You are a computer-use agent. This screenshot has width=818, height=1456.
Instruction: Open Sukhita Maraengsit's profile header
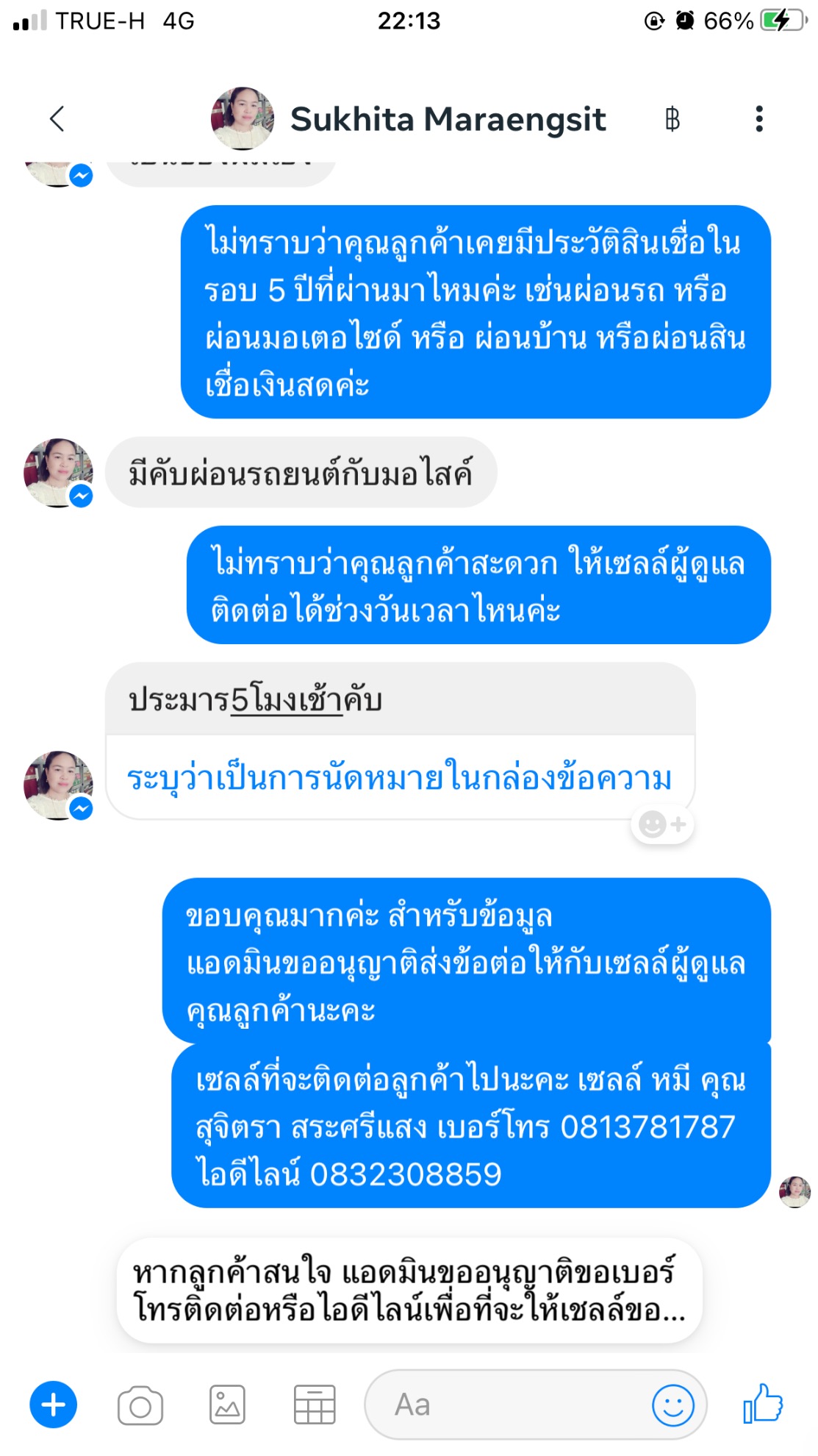pyautogui.click(x=409, y=118)
